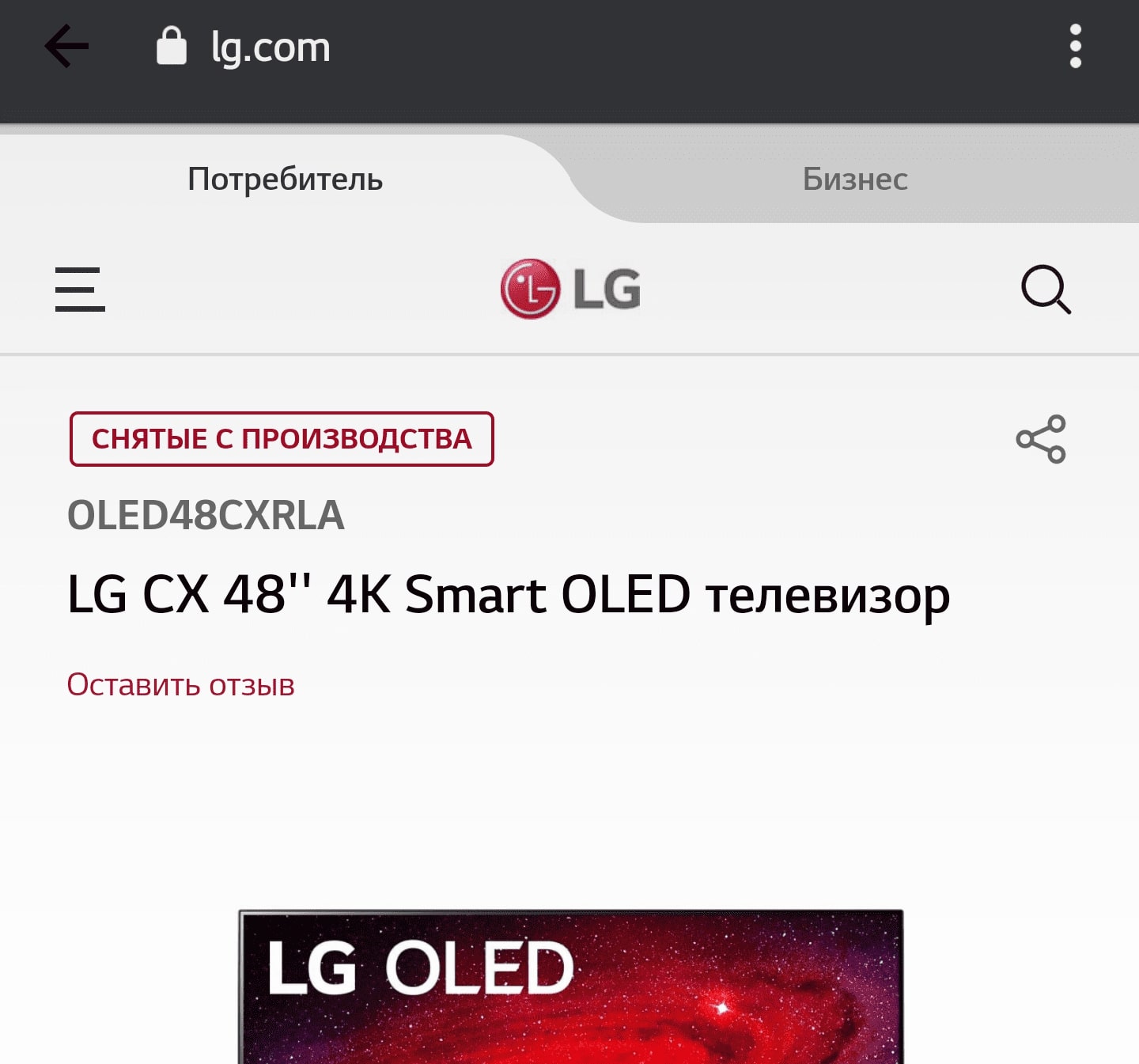This screenshot has width=1139, height=1064.
Task: Go back using the browser arrow
Action: coord(66,46)
